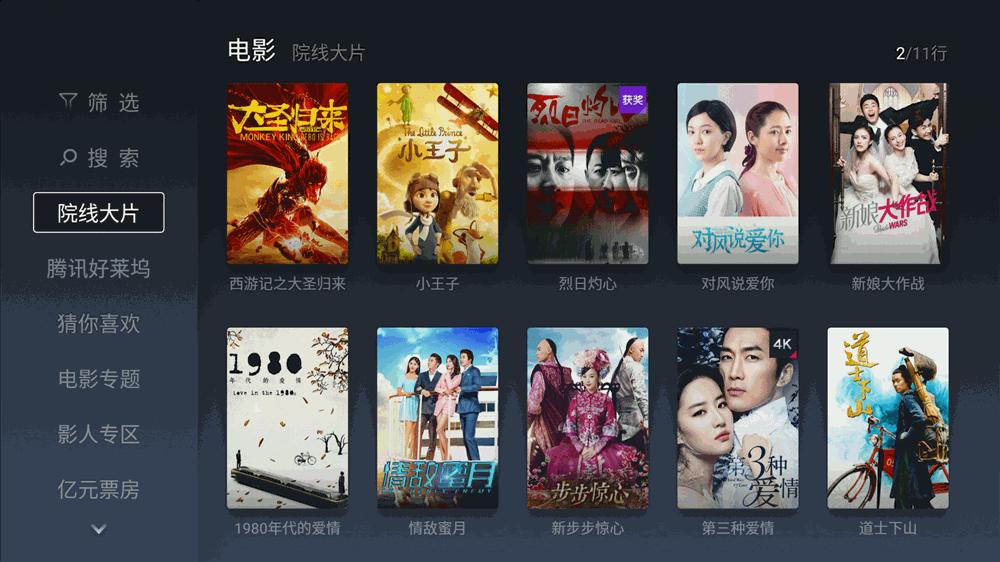Open movie 对风说爱你
Viewport: 1000px width, 562px height.
[737, 173]
